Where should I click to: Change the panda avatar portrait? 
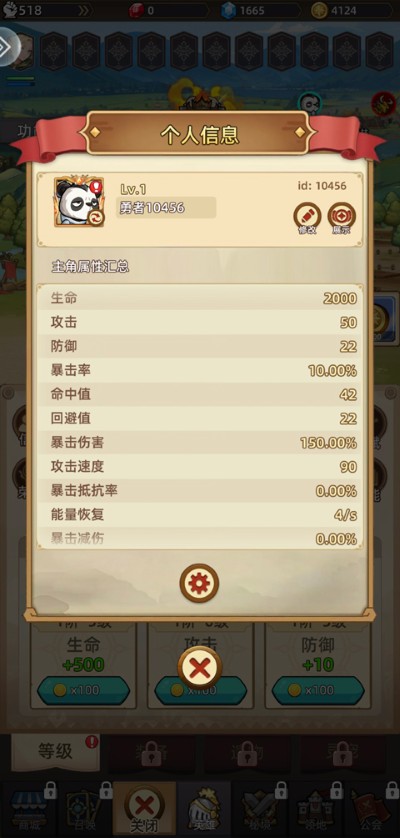pyautogui.click(x=79, y=201)
